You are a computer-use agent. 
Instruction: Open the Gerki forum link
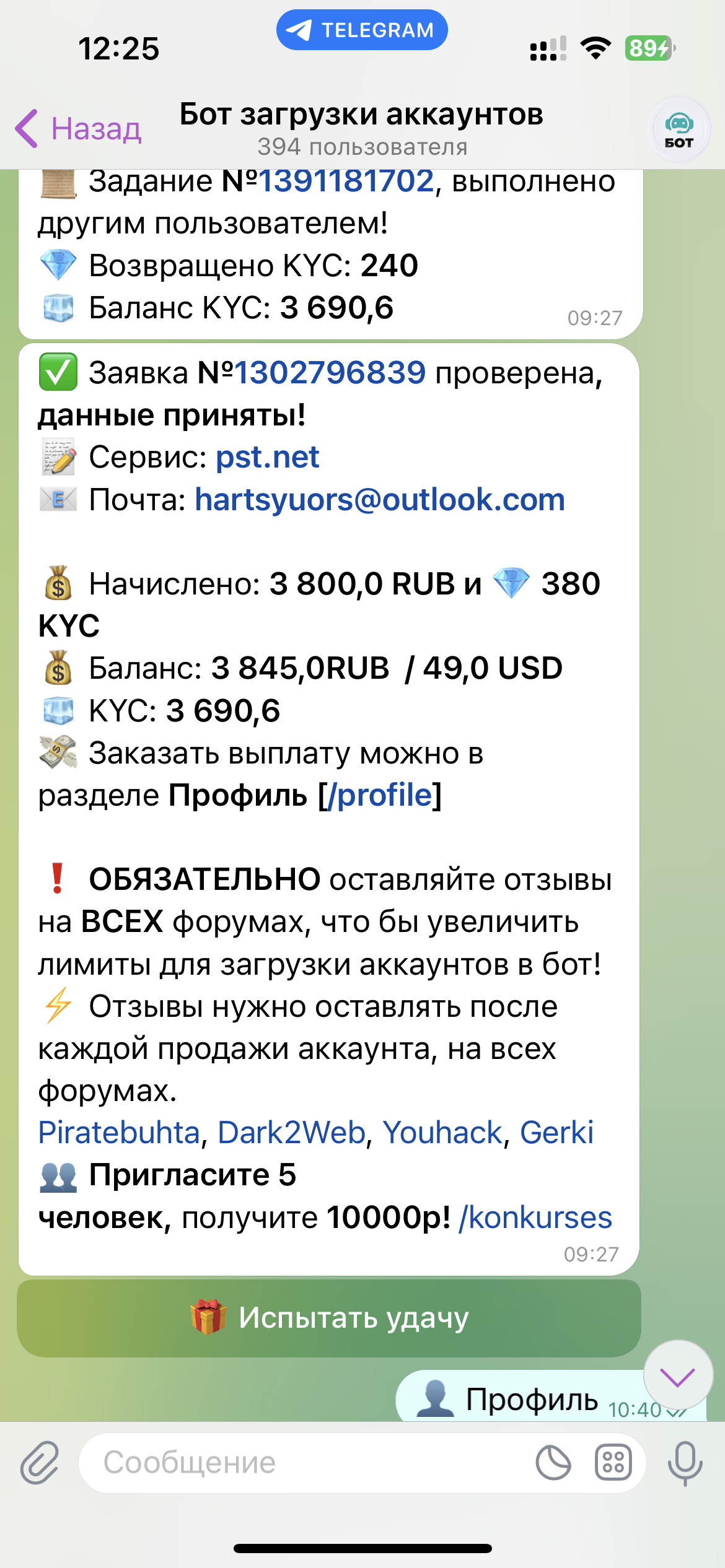pyautogui.click(x=556, y=1133)
